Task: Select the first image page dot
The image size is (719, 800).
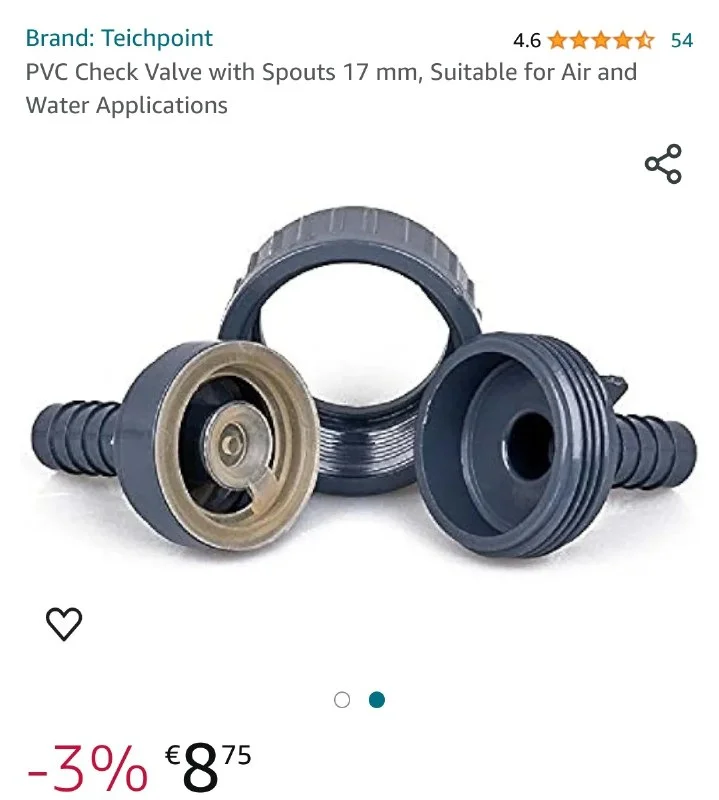Action: [x=342, y=700]
